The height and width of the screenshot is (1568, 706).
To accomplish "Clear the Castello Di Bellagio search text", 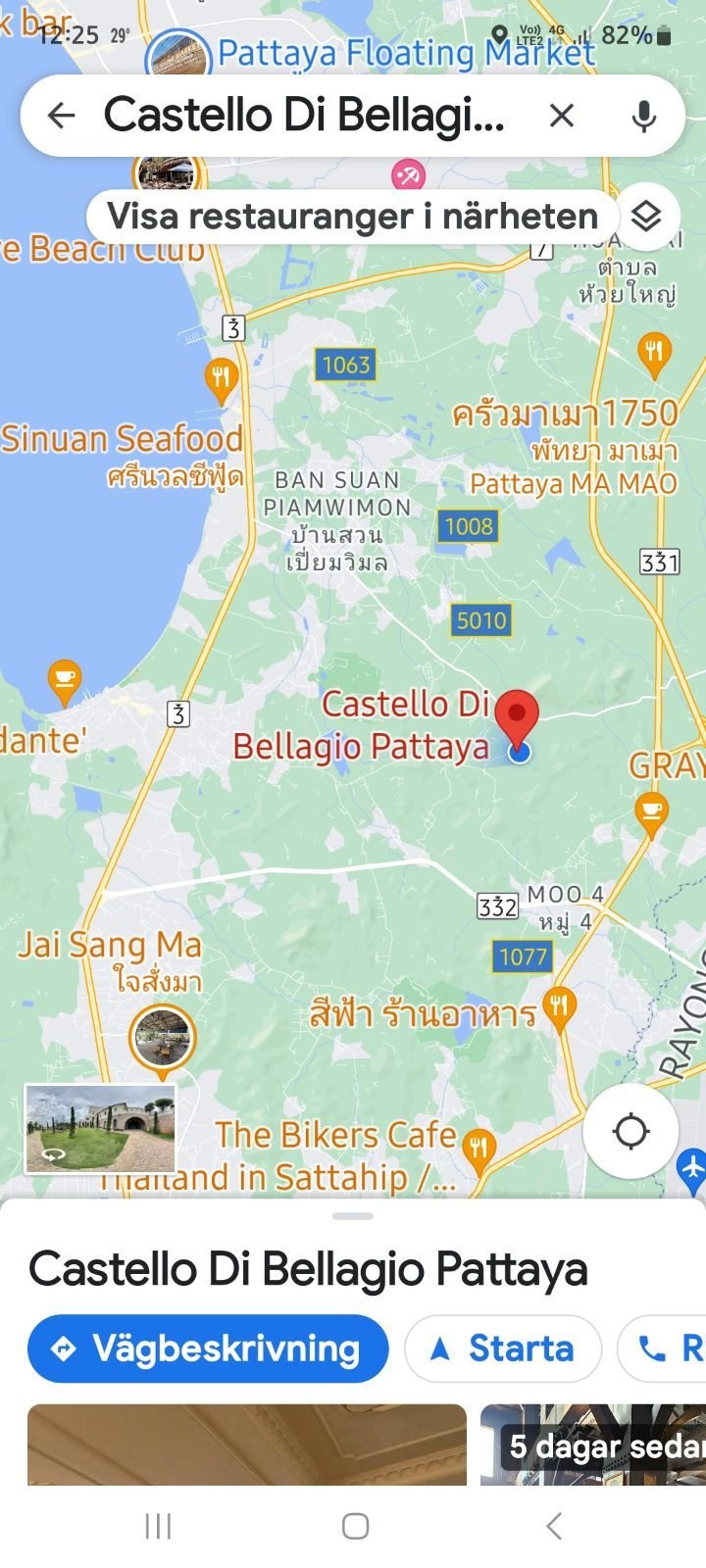I will coord(562,116).
